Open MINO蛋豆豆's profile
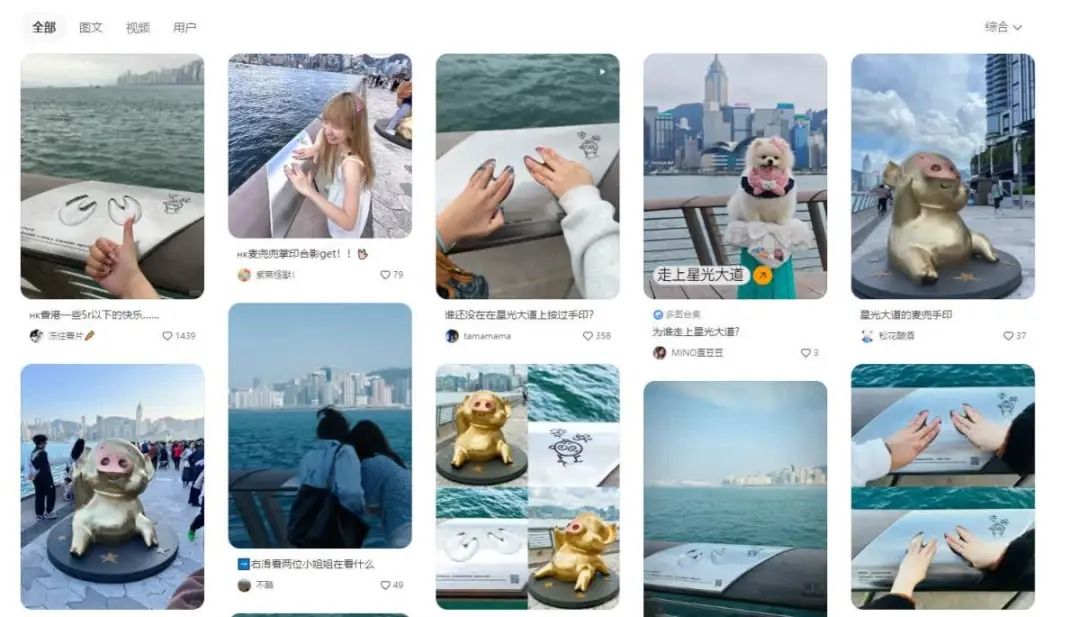 pyautogui.click(x=689, y=353)
